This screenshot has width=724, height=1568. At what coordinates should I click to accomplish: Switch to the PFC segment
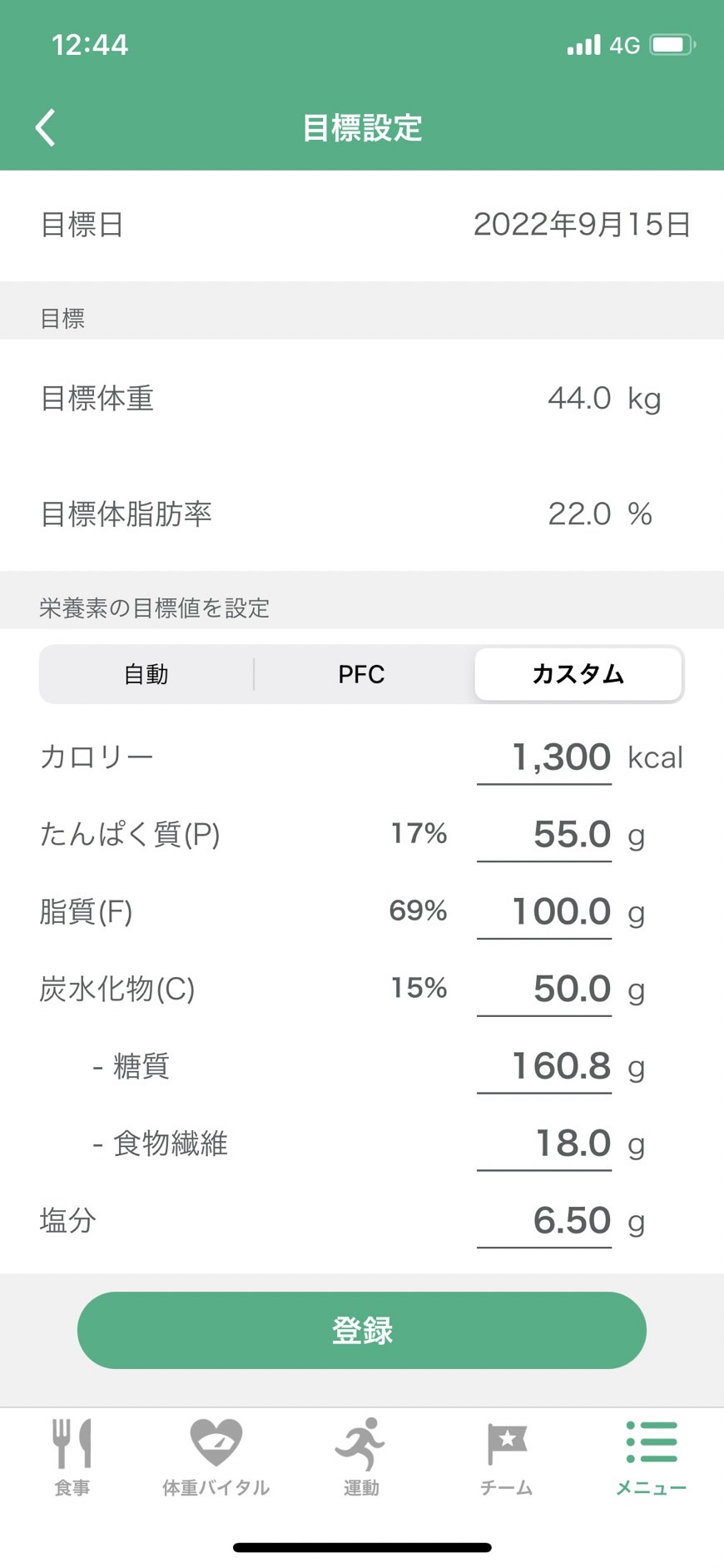tap(362, 674)
